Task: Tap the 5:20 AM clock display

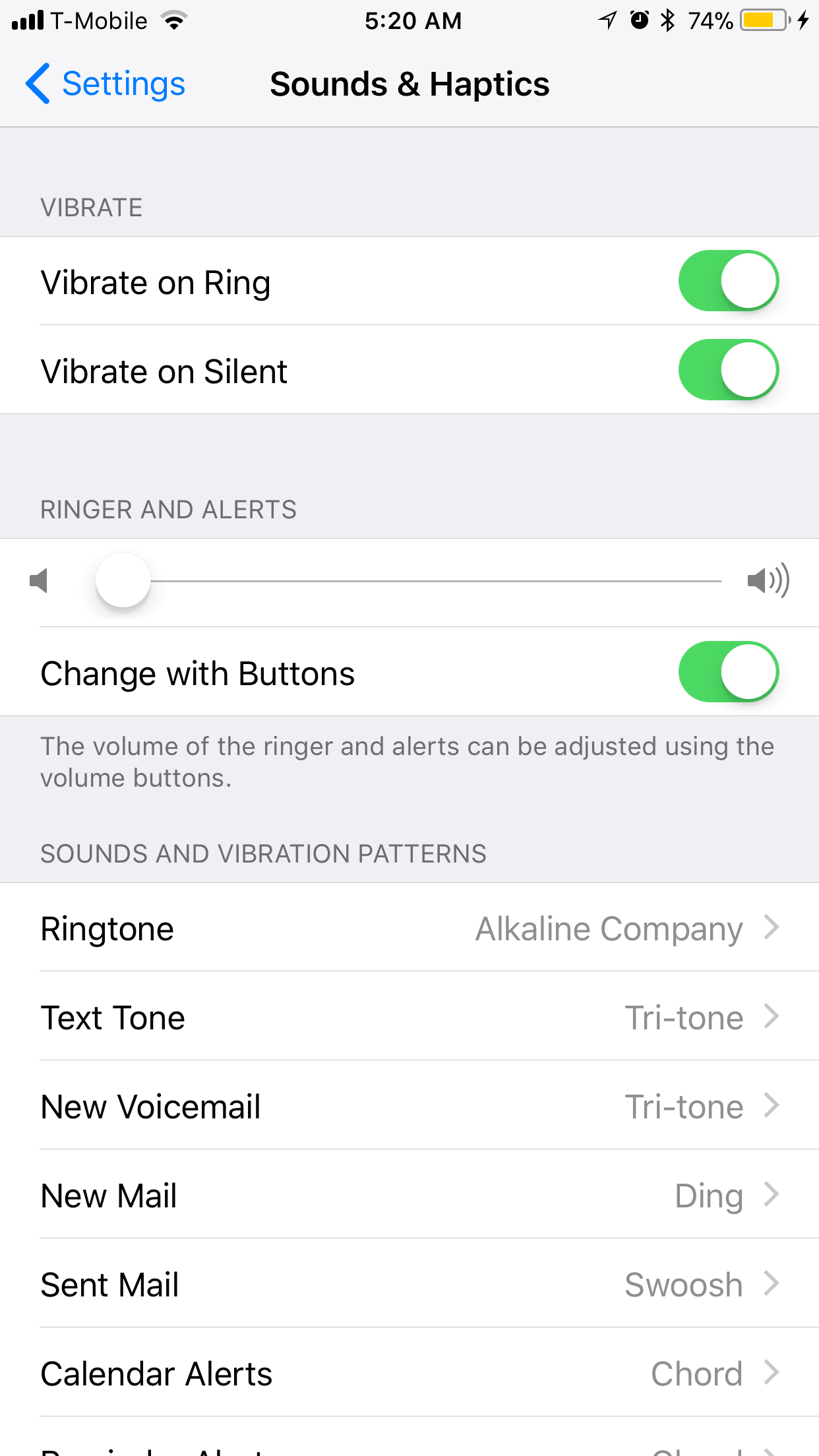Action: pyautogui.click(x=414, y=20)
